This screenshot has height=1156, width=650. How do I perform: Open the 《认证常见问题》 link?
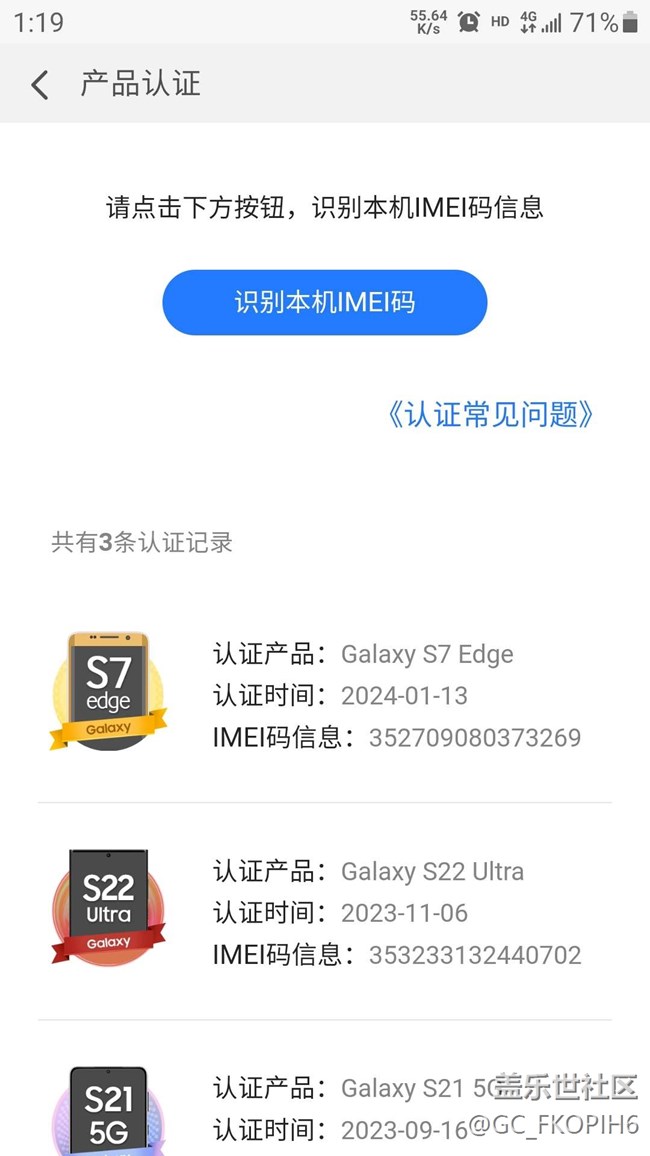pos(490,415)
